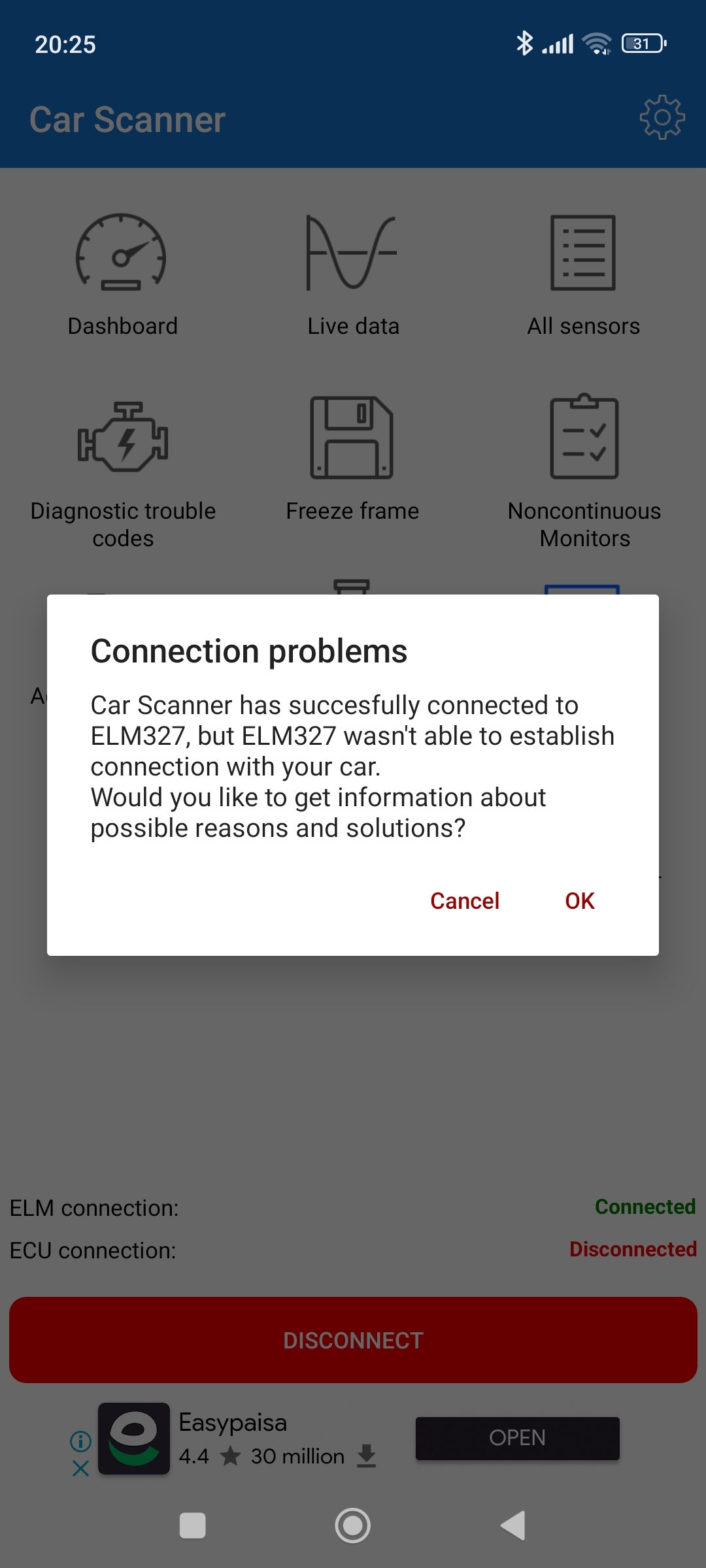The width and height of the screenshot is (706, 1568).
Task: Open settings gear icon
Action: 662,118
